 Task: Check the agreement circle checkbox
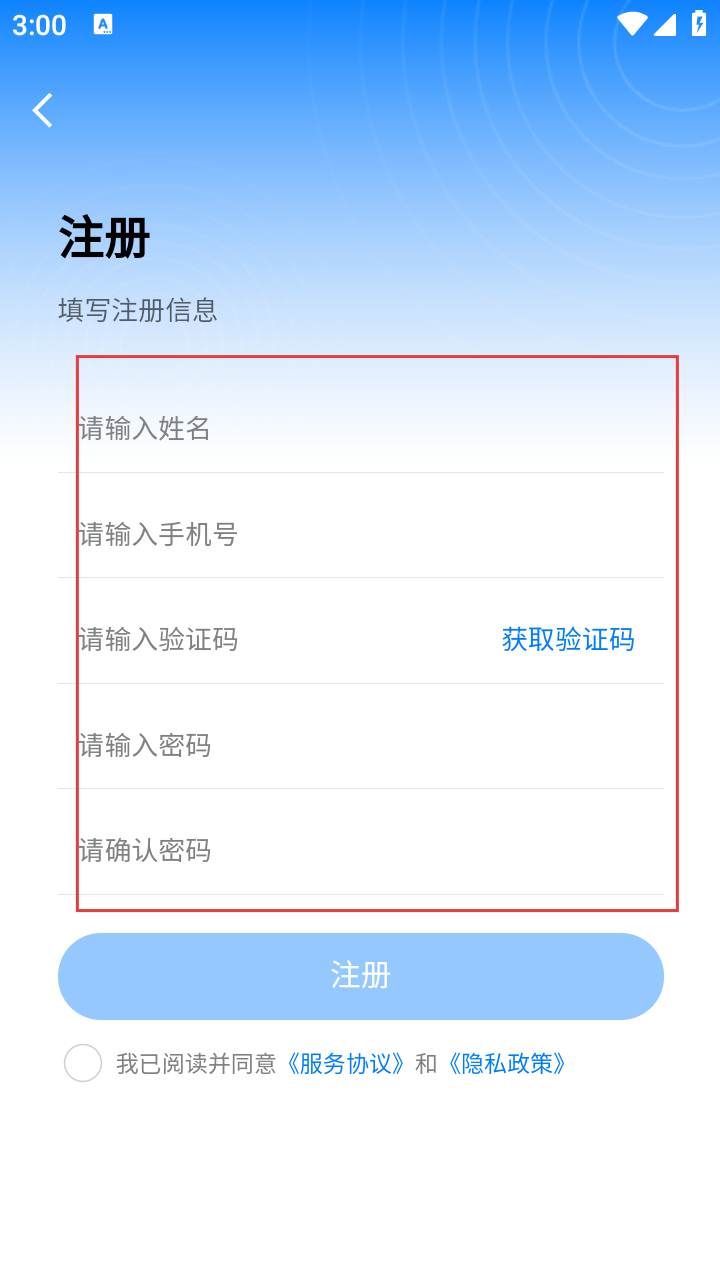click(83, 1063)
